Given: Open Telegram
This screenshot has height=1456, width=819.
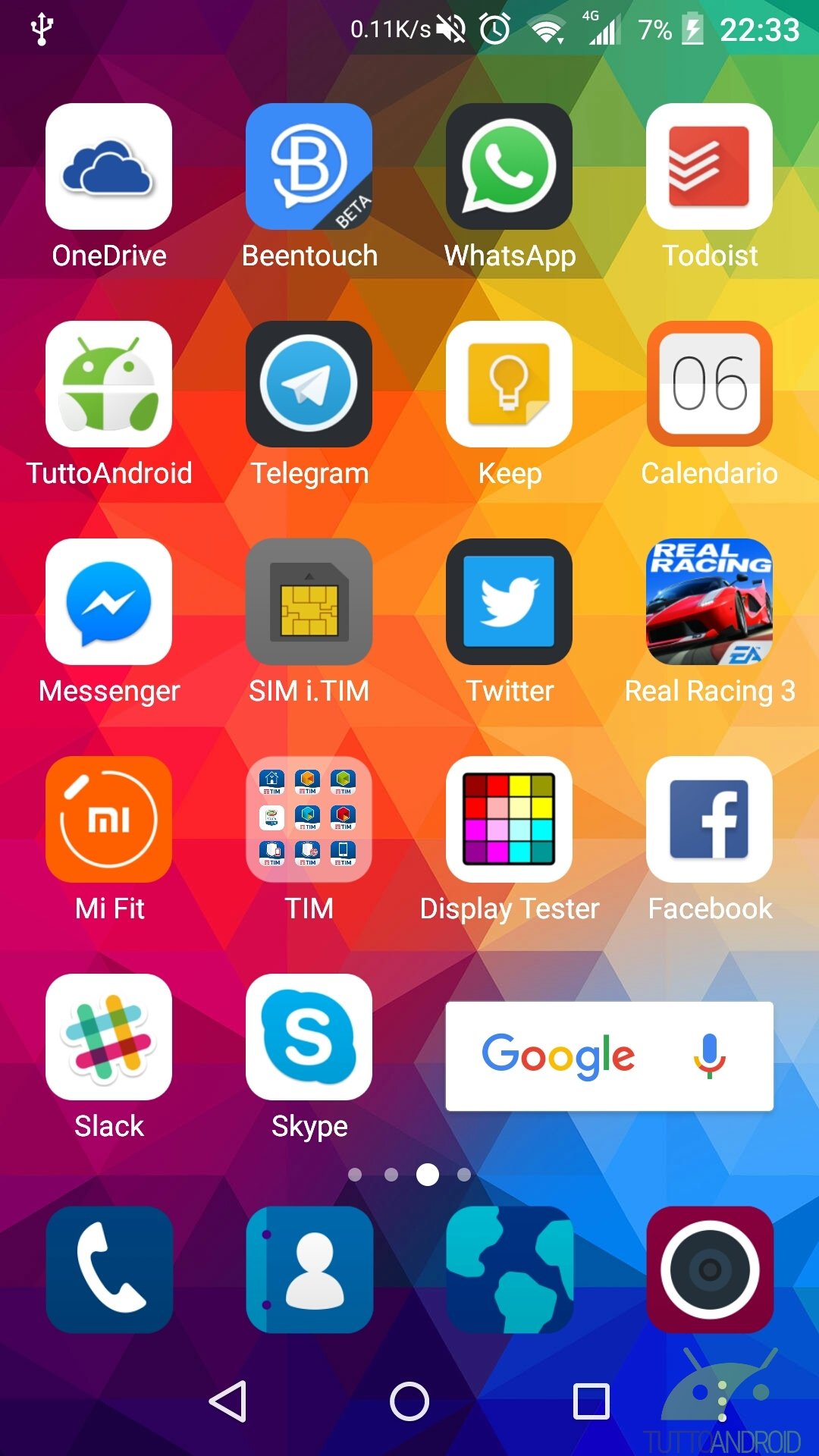Looking at the screenshot, I should (309, 384).
